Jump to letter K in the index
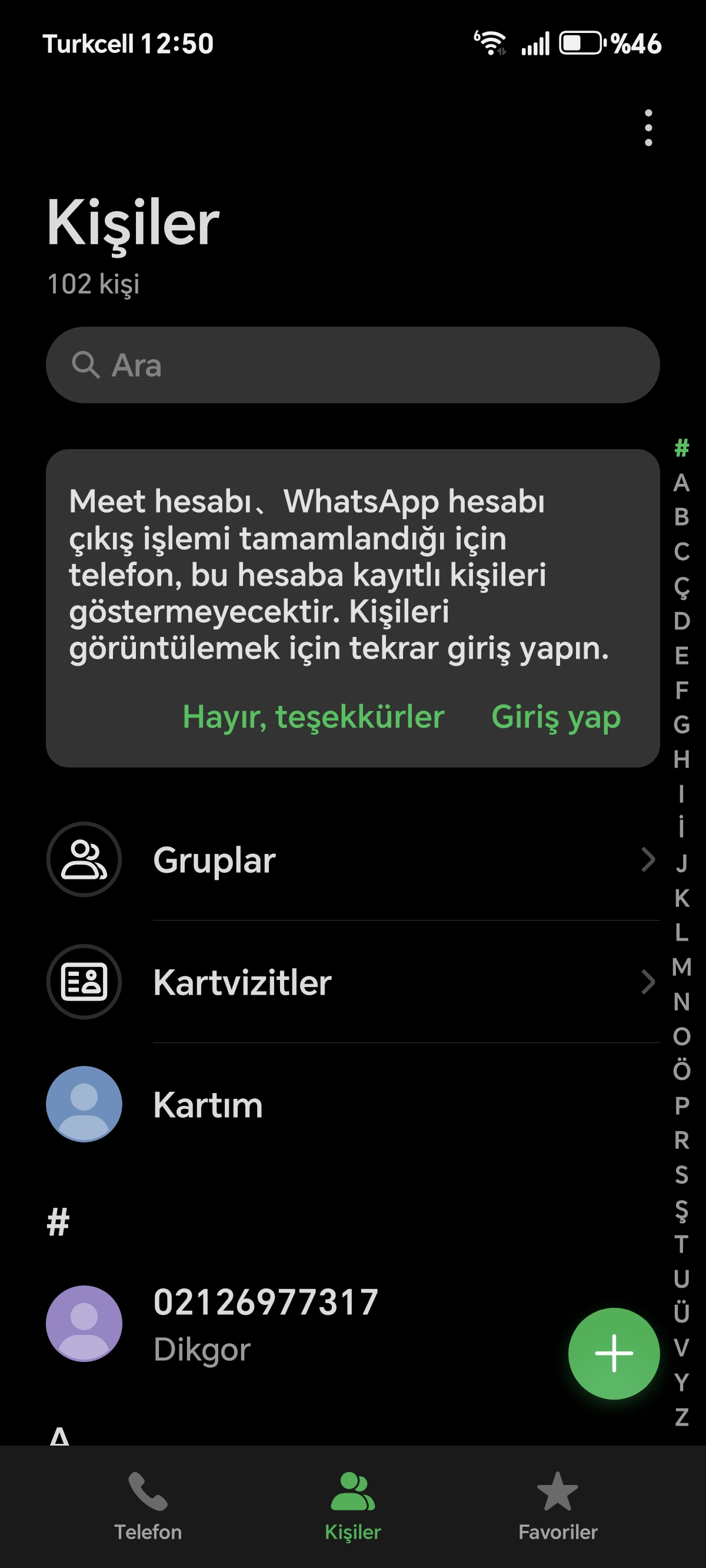The height and width of the screenshot is (1568, 706). [682, 898]
